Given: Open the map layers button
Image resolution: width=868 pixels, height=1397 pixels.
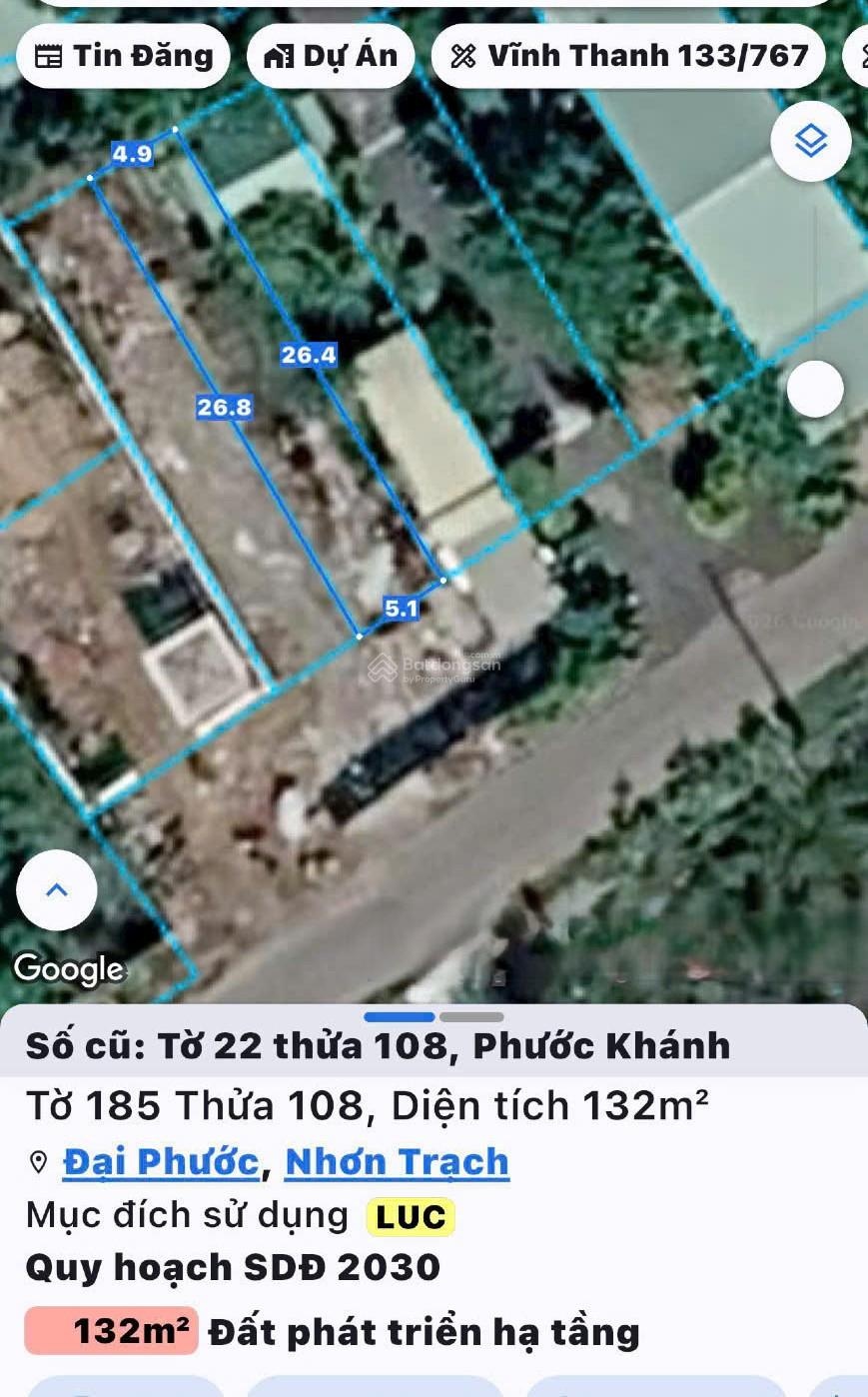Looking at the screenshot, I should (x=811, y=141).
